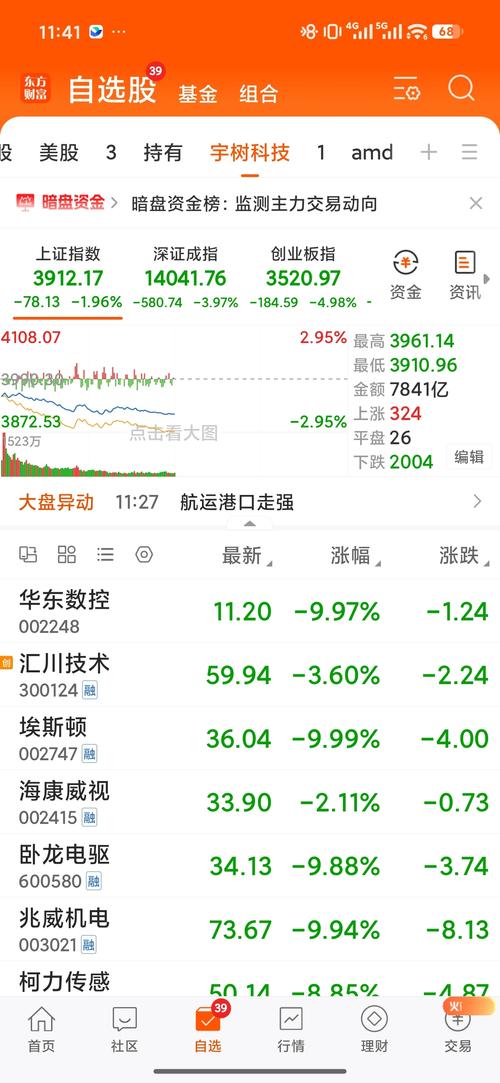The height and width of the screenshot is (1083, 500).
Task: Tap 编辑 to edit index panel
Action: [x=469, y=457]
